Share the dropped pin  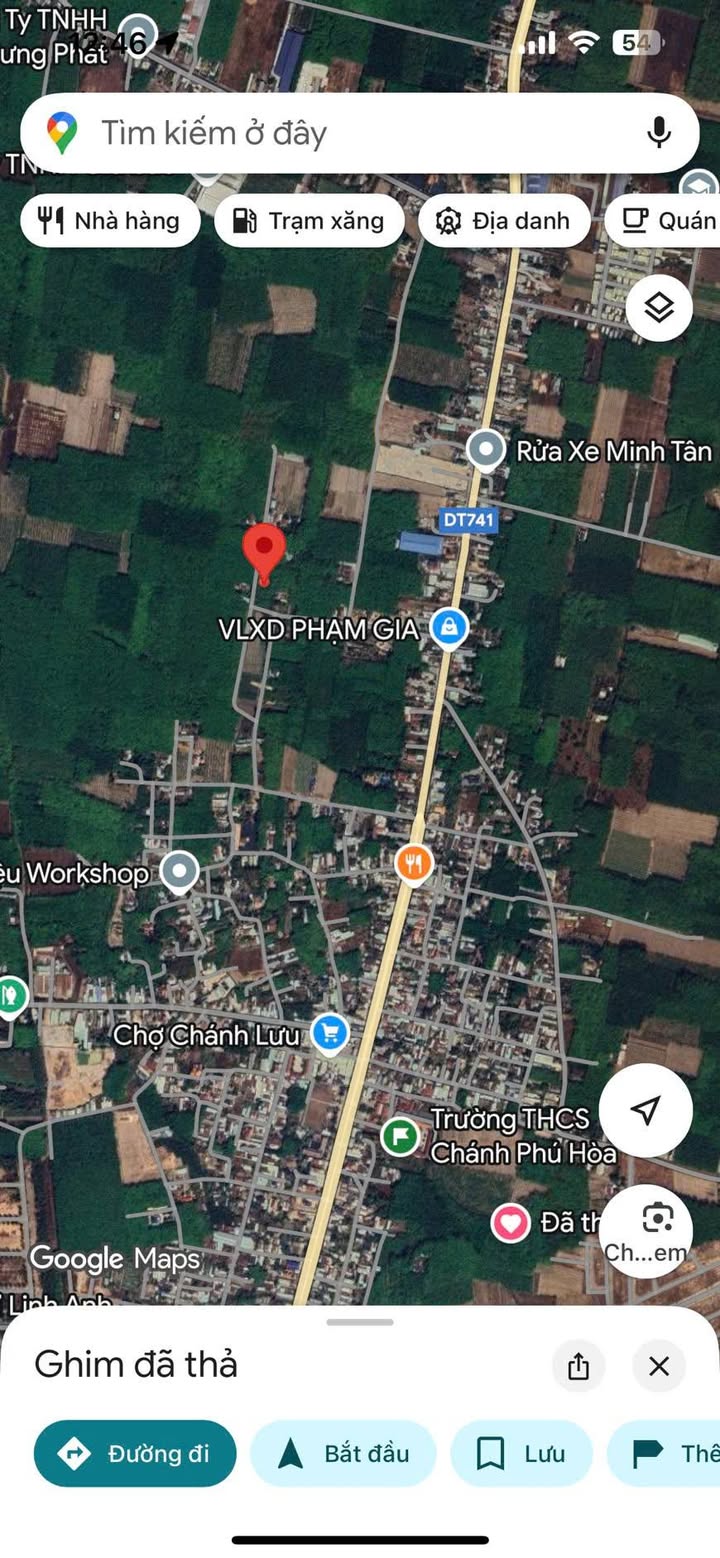click(x=578, y=1366)
